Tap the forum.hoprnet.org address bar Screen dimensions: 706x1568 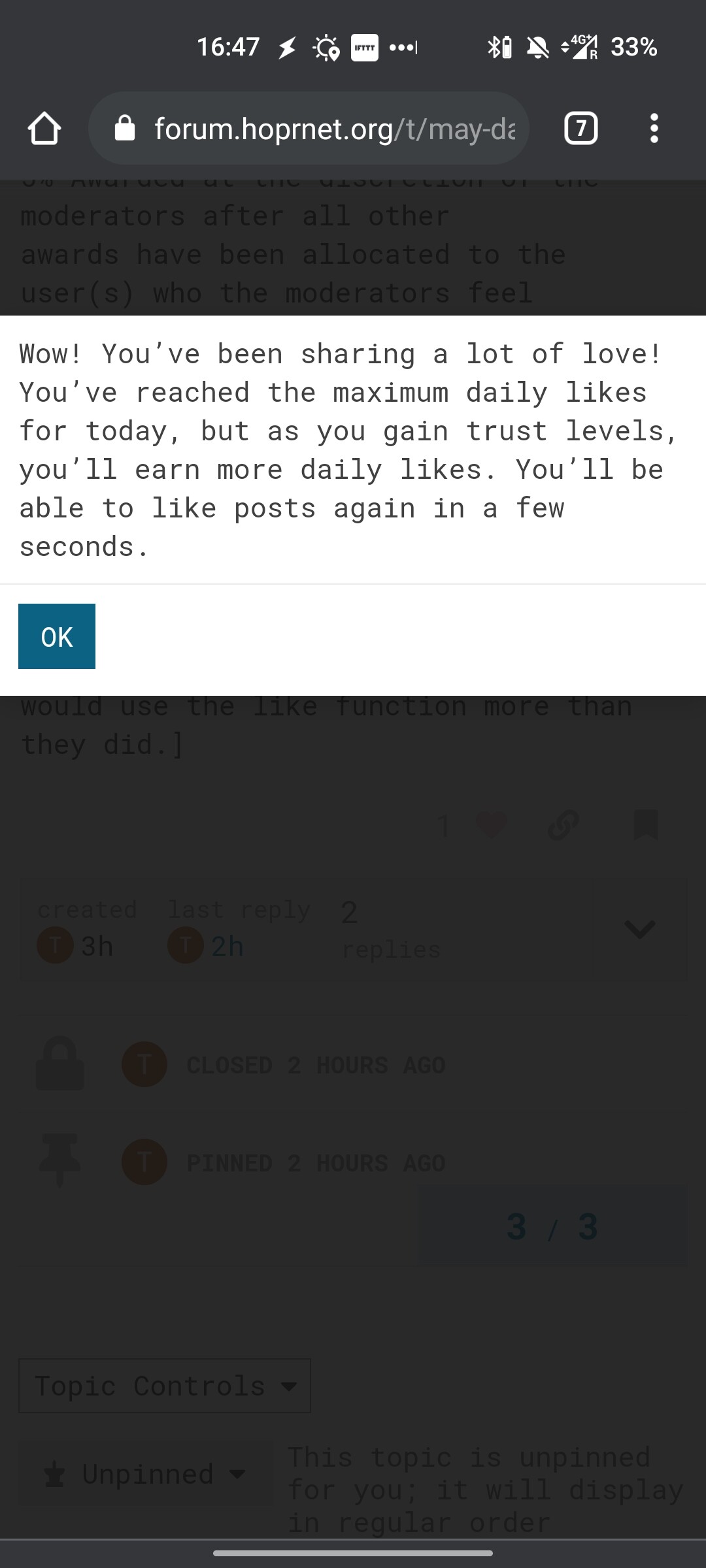point(309,128)
